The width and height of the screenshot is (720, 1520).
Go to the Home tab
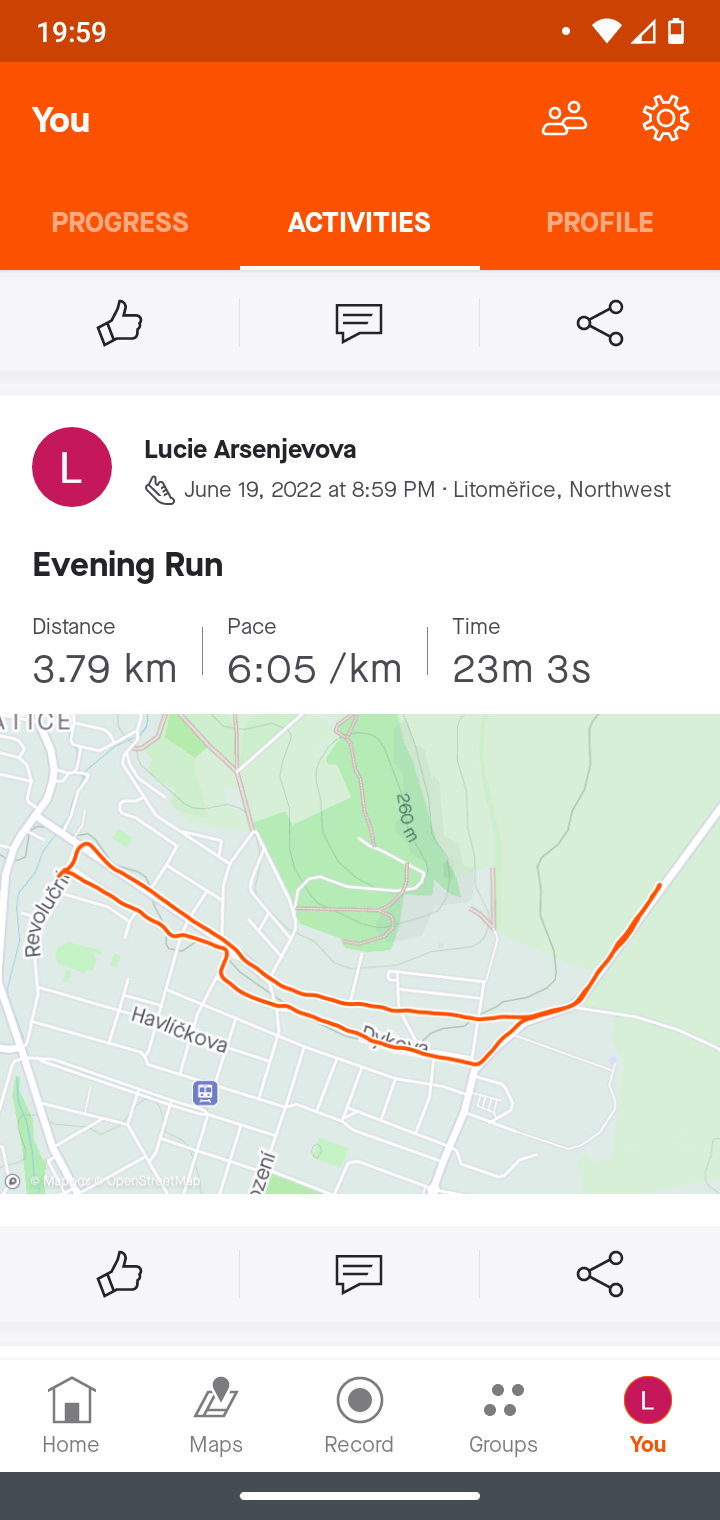(71, 1415)
